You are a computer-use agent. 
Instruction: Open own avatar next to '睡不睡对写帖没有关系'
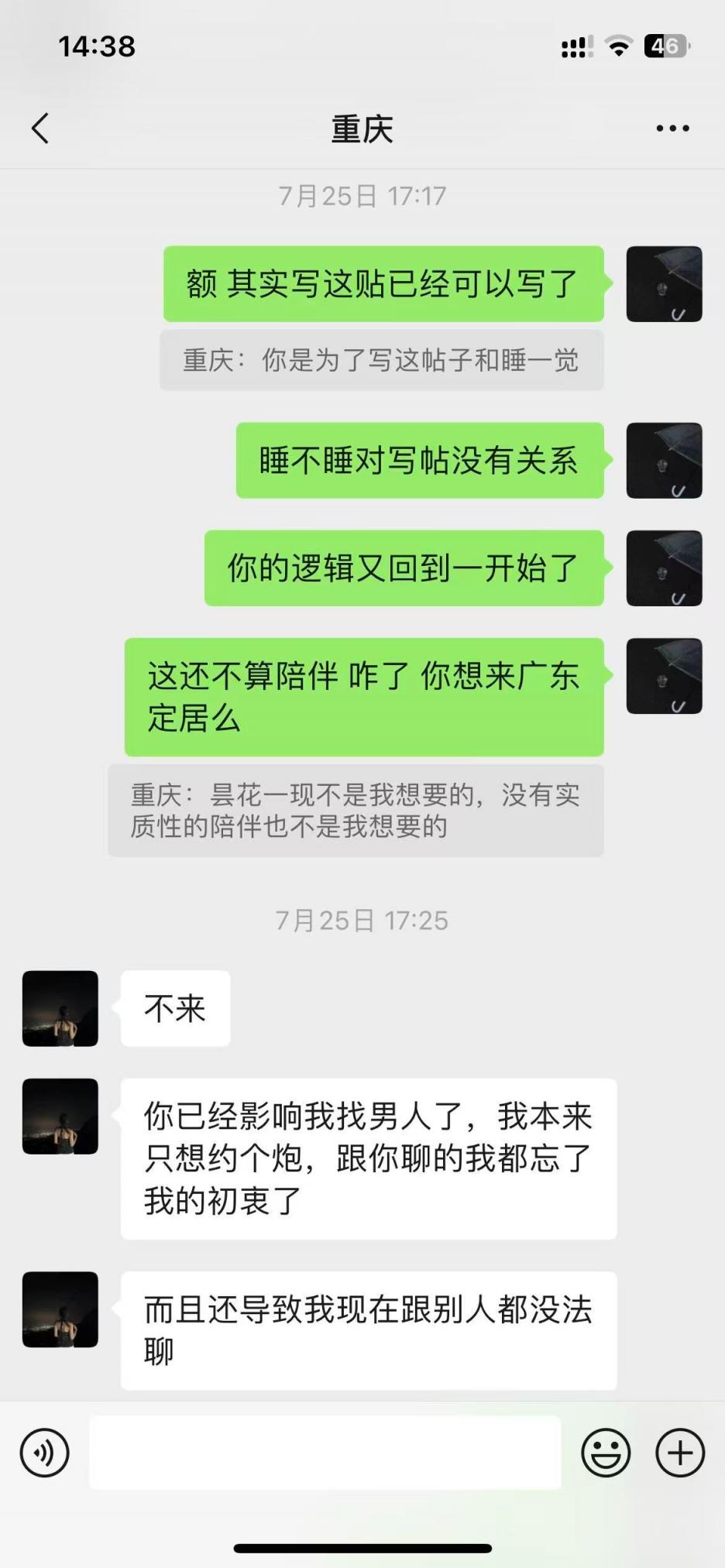(x=664, y=461)
